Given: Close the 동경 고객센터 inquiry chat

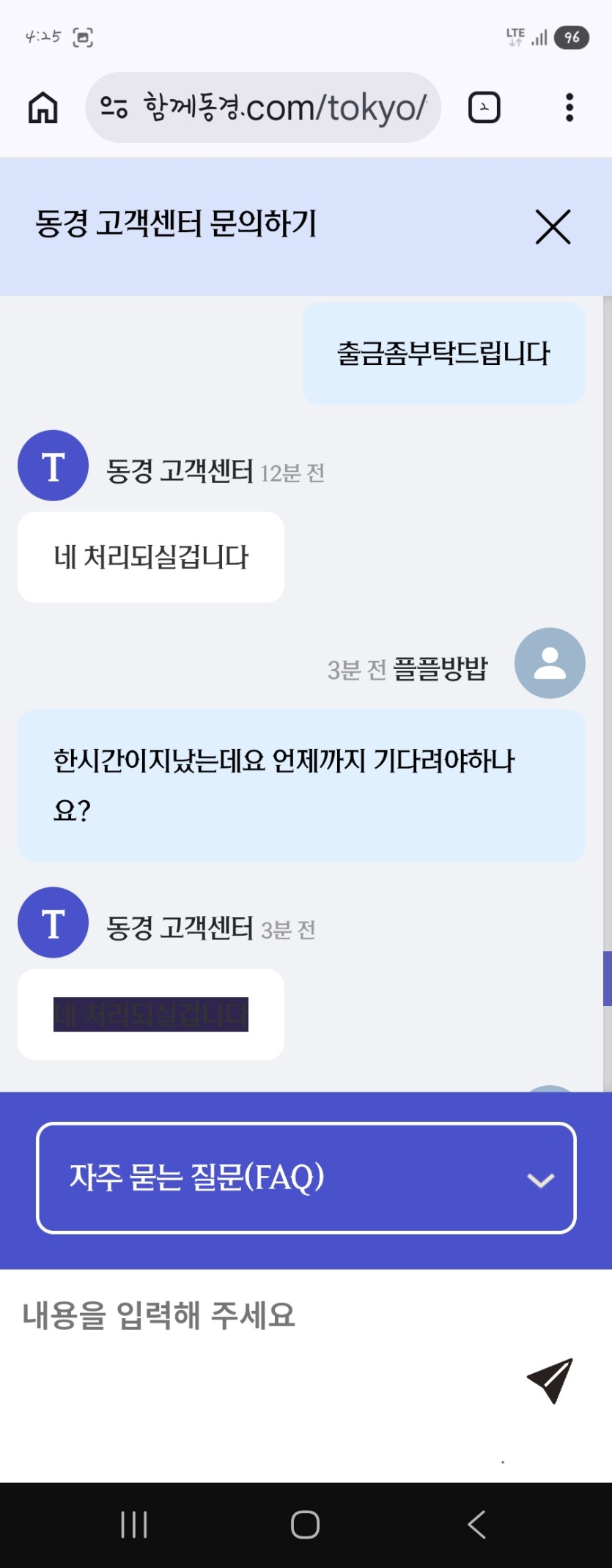Looking at the screenshot, I should pos(553,226).
